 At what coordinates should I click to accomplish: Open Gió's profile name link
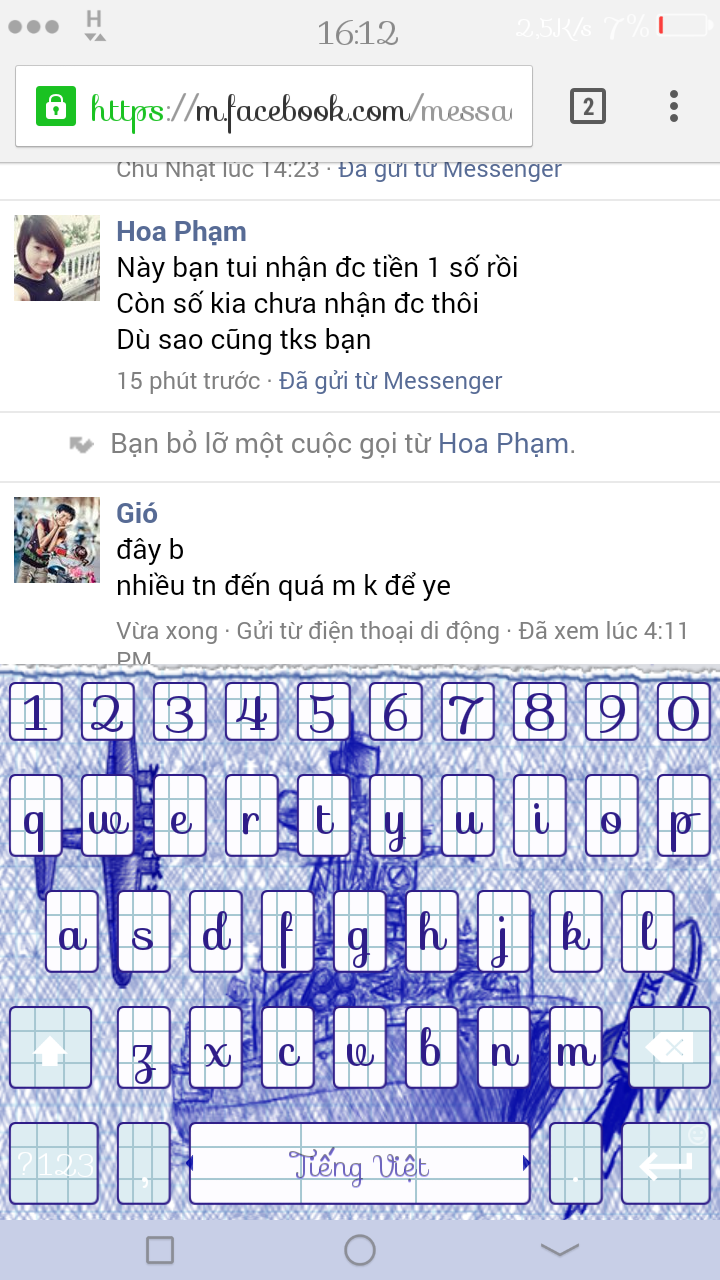coord(137,514)
